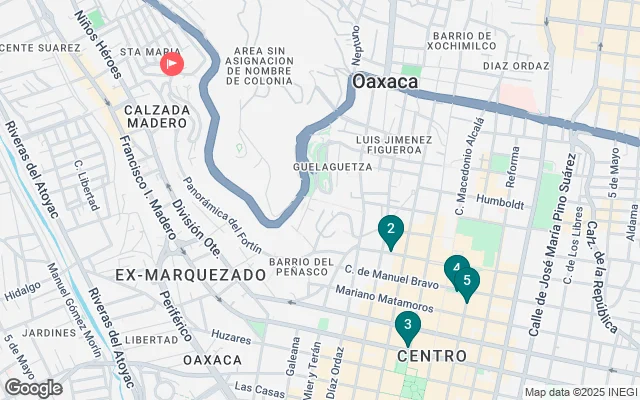Tap the red flag marker near Sta Maria
This screenshot has height=400, width=640.
point(172,64)
